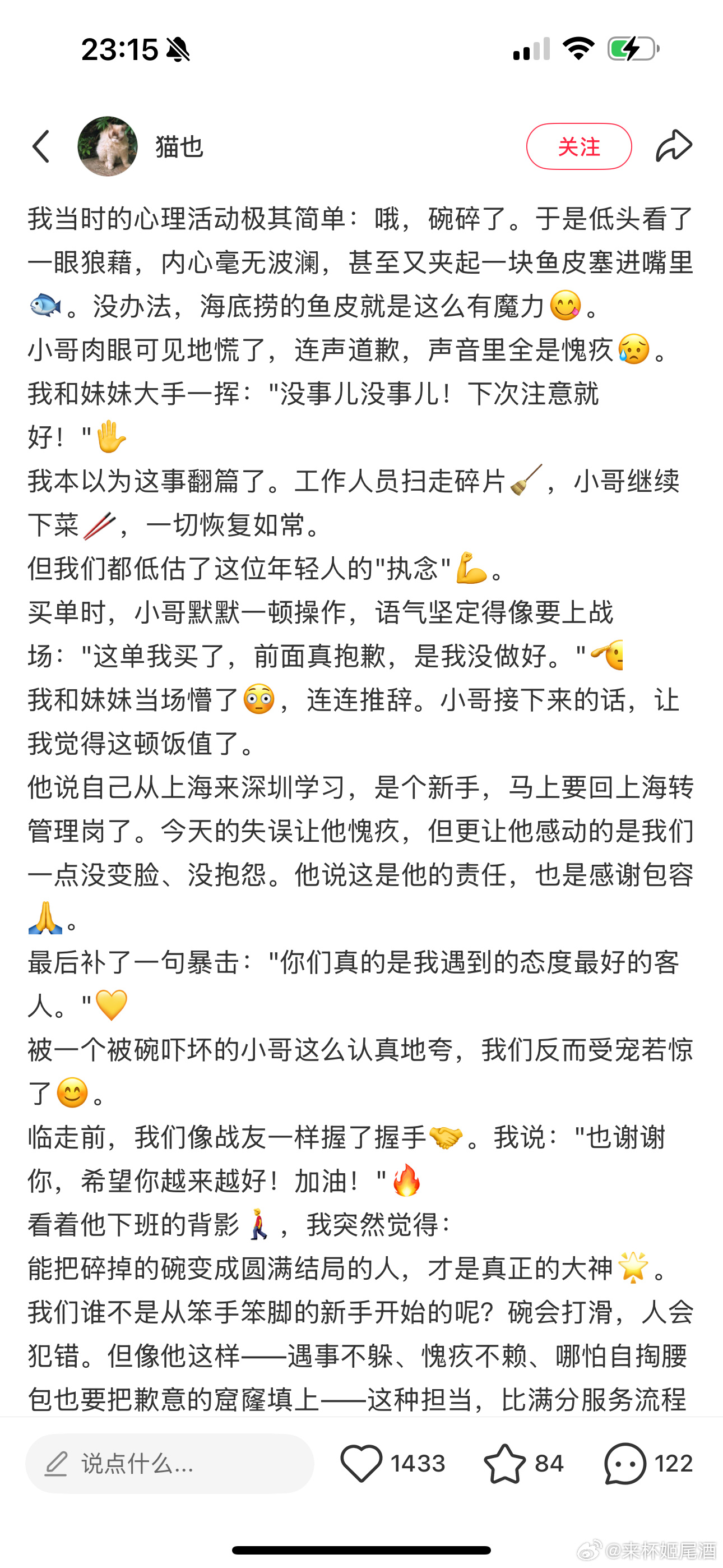
Task: Go back using the arrow icon
Action: (41, 147)
